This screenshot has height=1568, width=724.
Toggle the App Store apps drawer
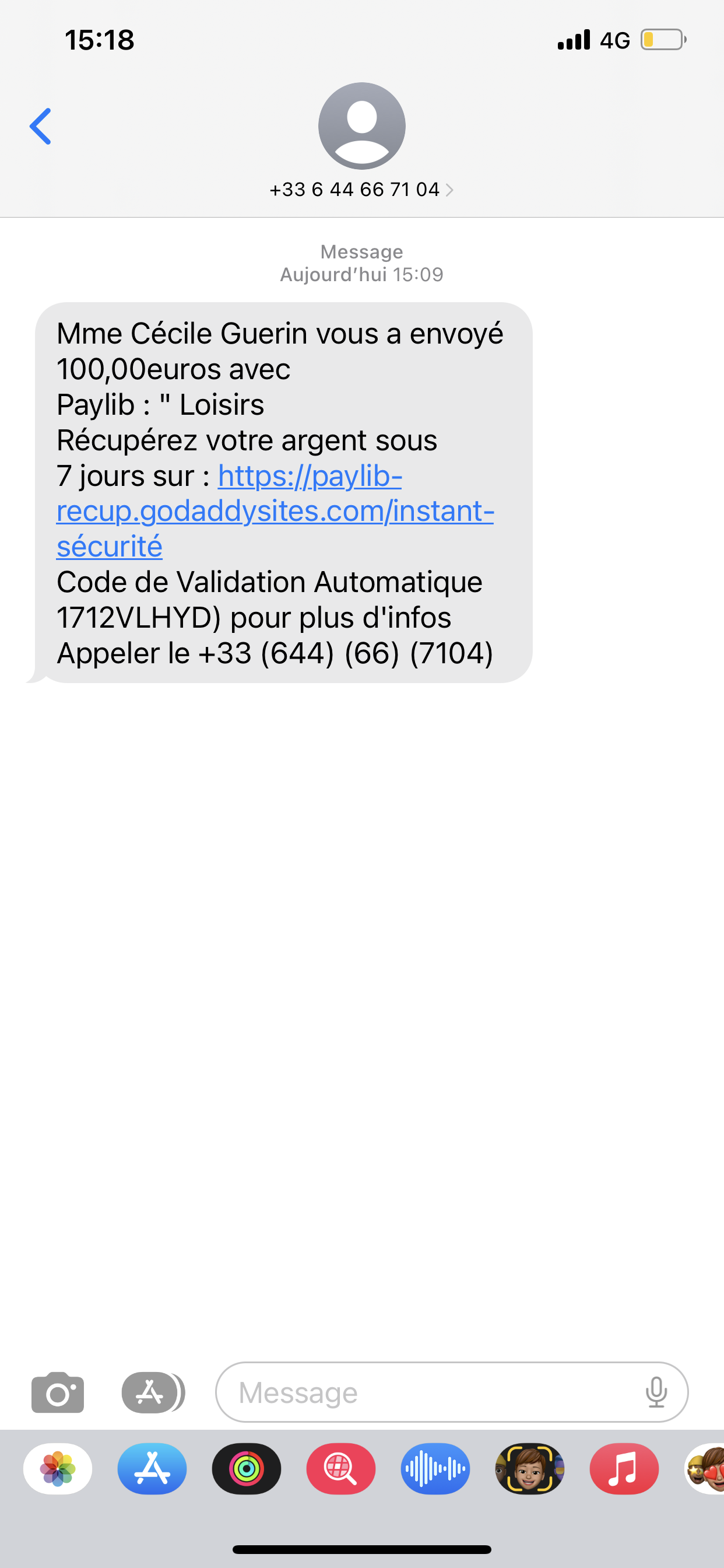coord(153,1392)
